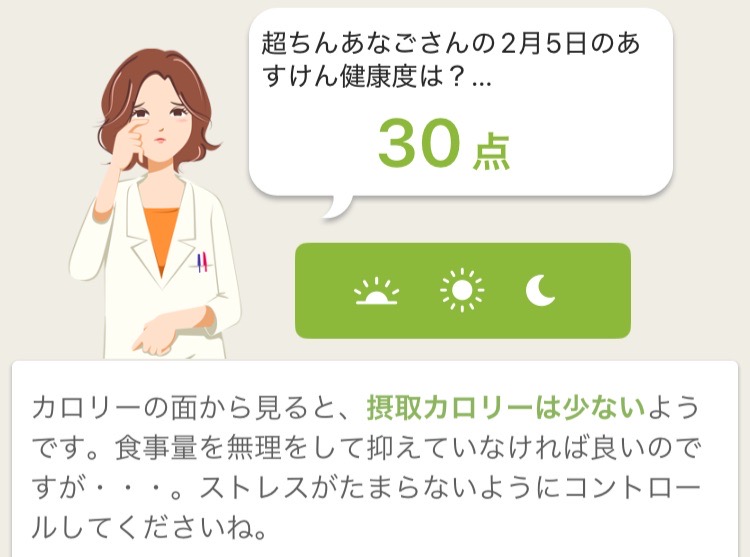Select the morning sunrise meal icon

point(376,292)
